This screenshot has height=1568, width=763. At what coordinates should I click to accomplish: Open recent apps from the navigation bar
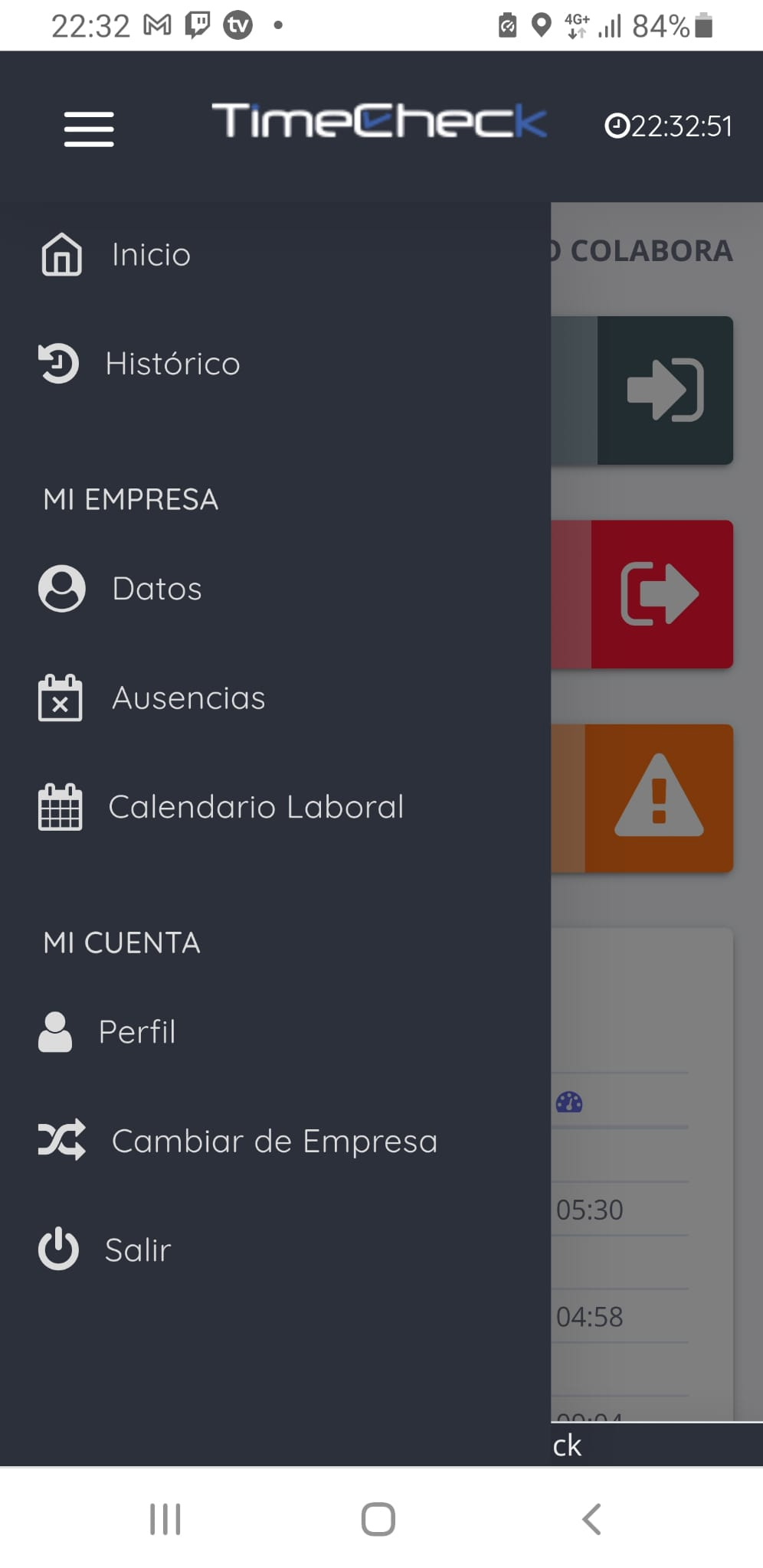[165, 1519]
